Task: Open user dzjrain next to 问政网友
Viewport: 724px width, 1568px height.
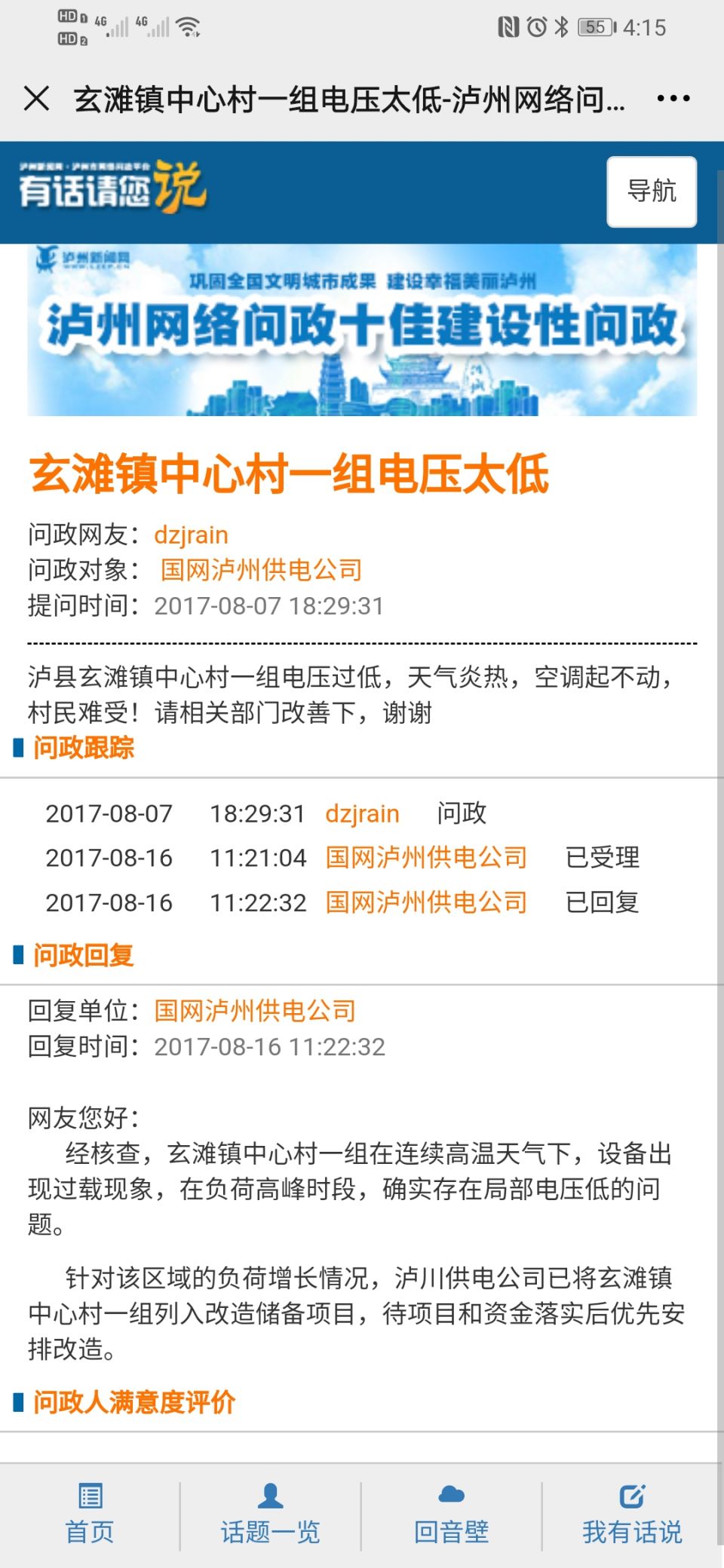Action: coord(191,535)
